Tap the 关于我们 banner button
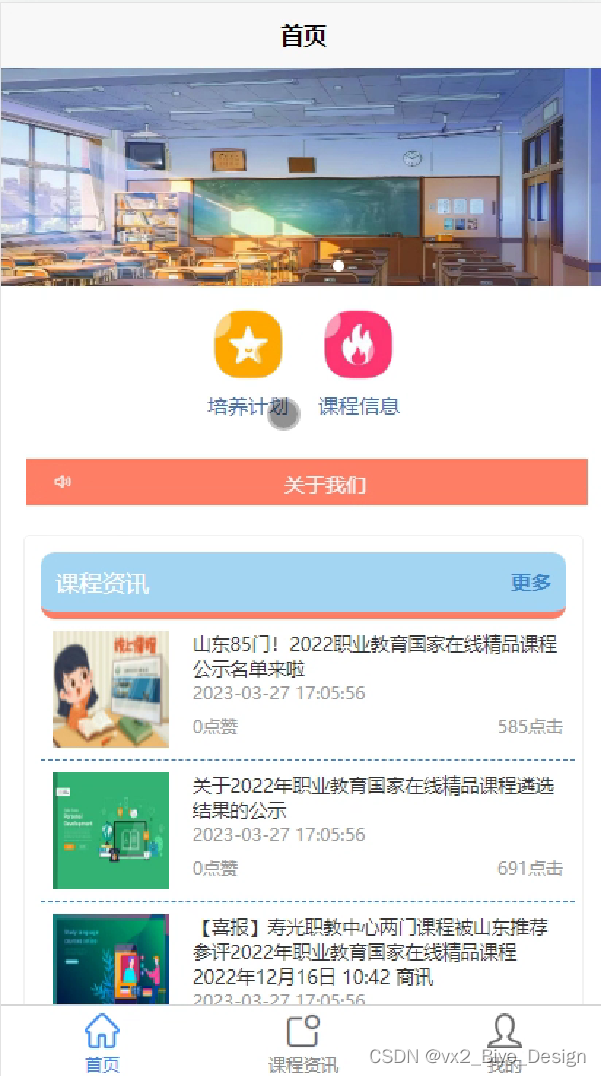The image size is (601, 1076). [306, 484]
